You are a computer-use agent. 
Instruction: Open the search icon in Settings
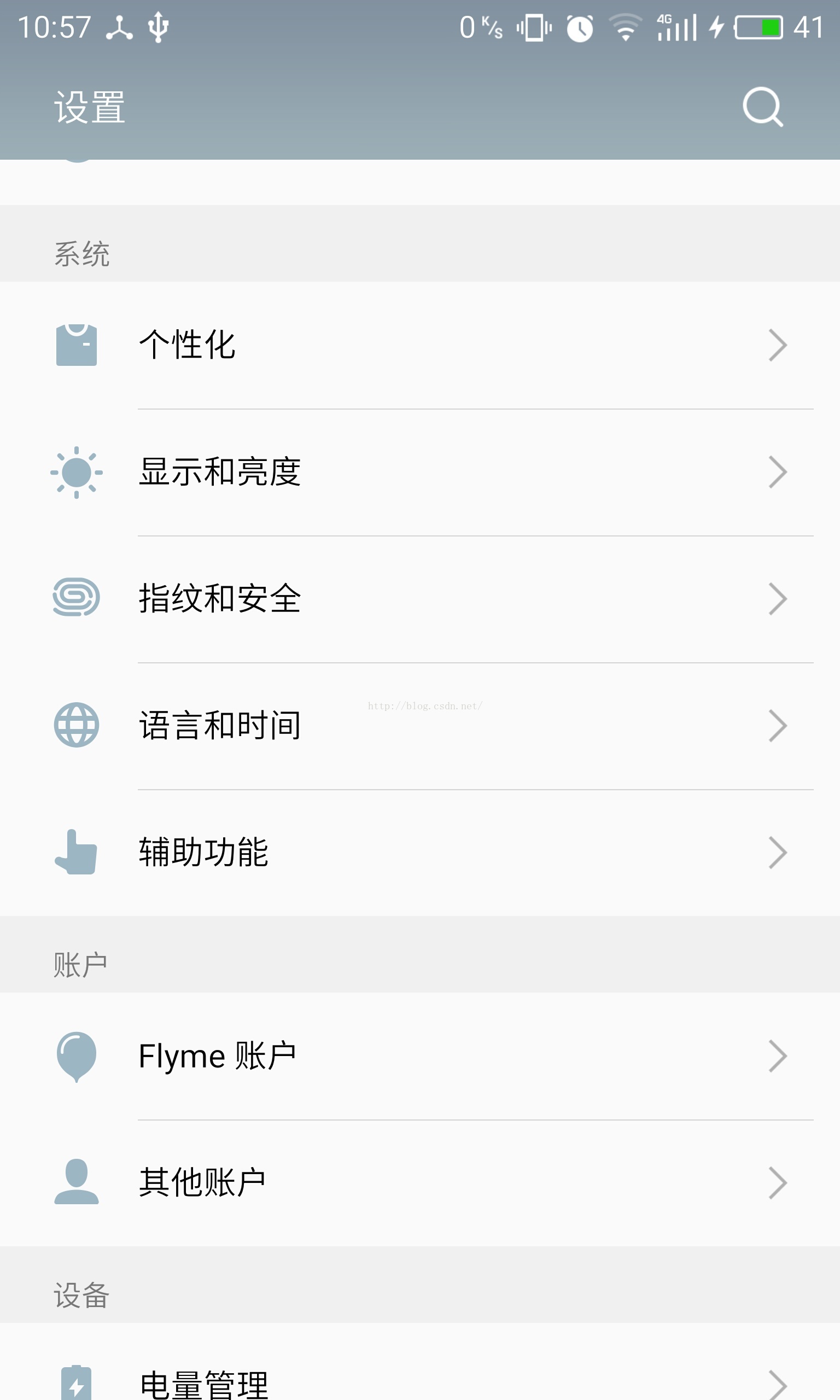click(762, 107)
